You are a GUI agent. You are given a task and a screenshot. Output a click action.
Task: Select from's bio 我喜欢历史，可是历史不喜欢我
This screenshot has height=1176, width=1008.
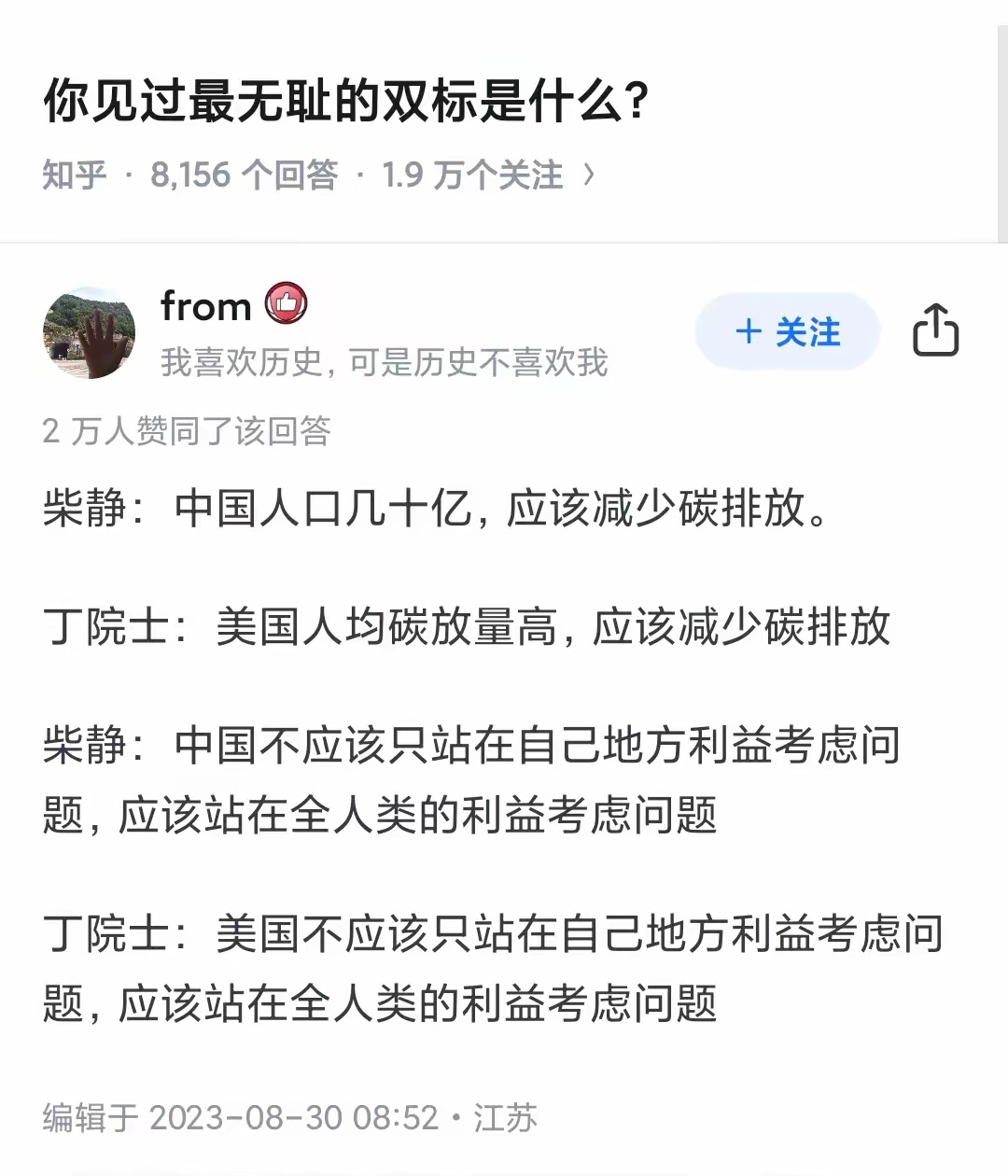point(385,364)
